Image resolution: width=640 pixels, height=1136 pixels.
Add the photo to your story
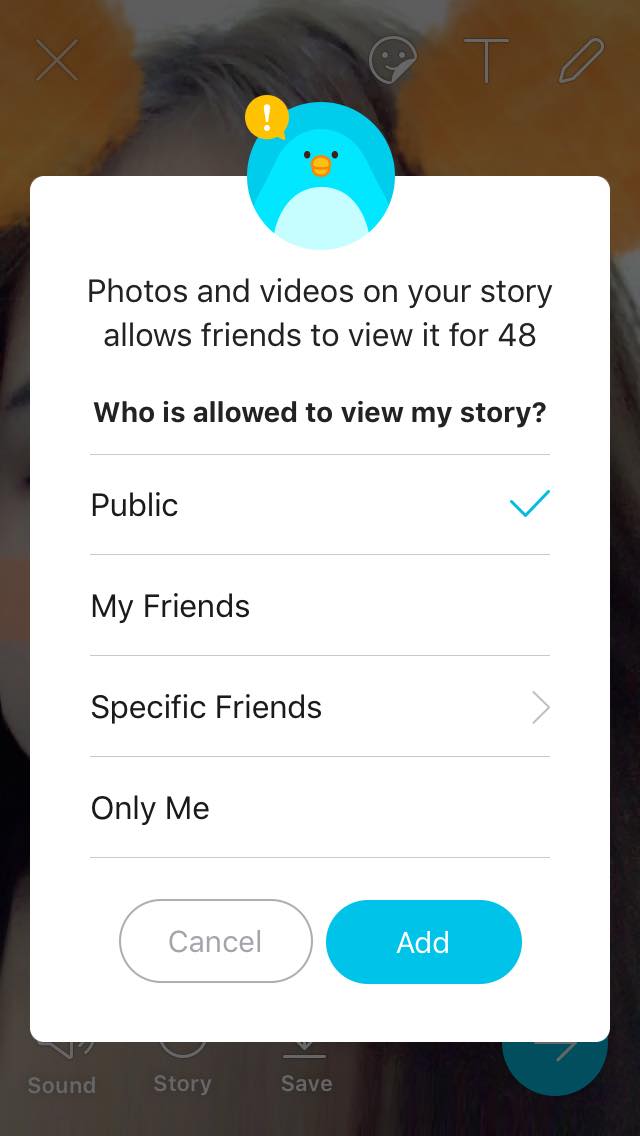(423, 941)
